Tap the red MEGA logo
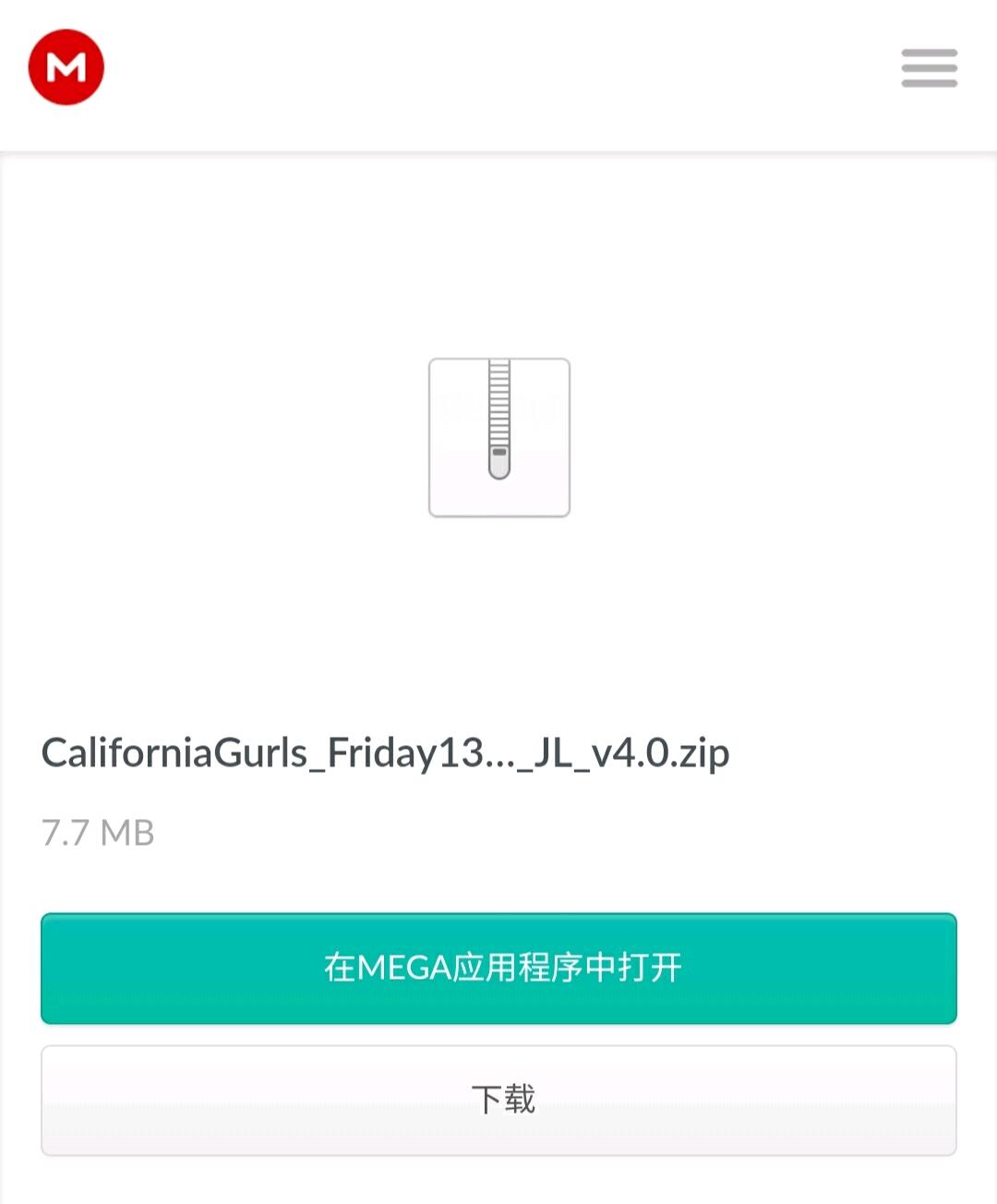 (66, 67)
